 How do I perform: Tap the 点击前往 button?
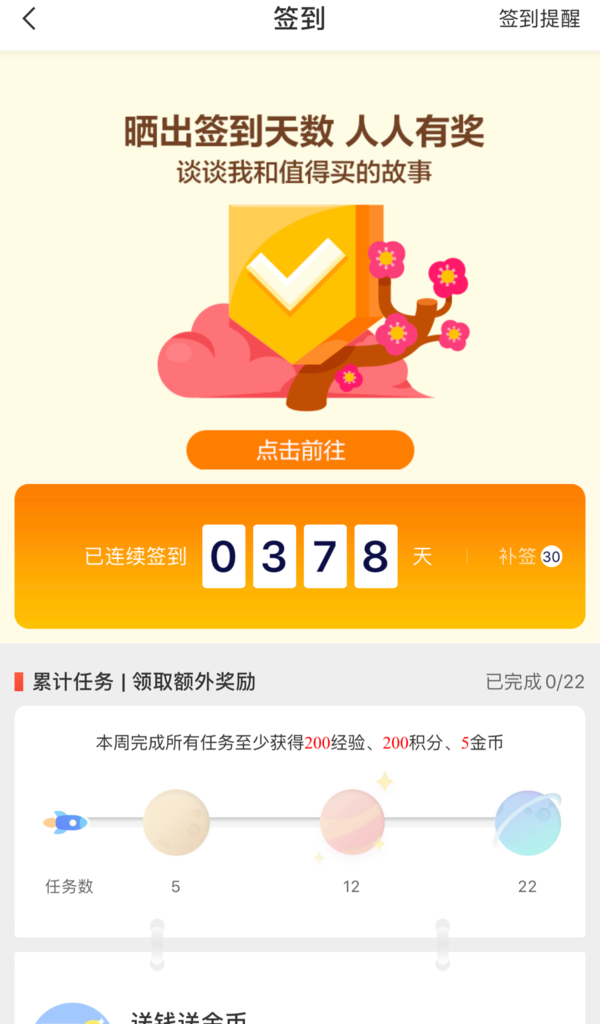(300, 450)
